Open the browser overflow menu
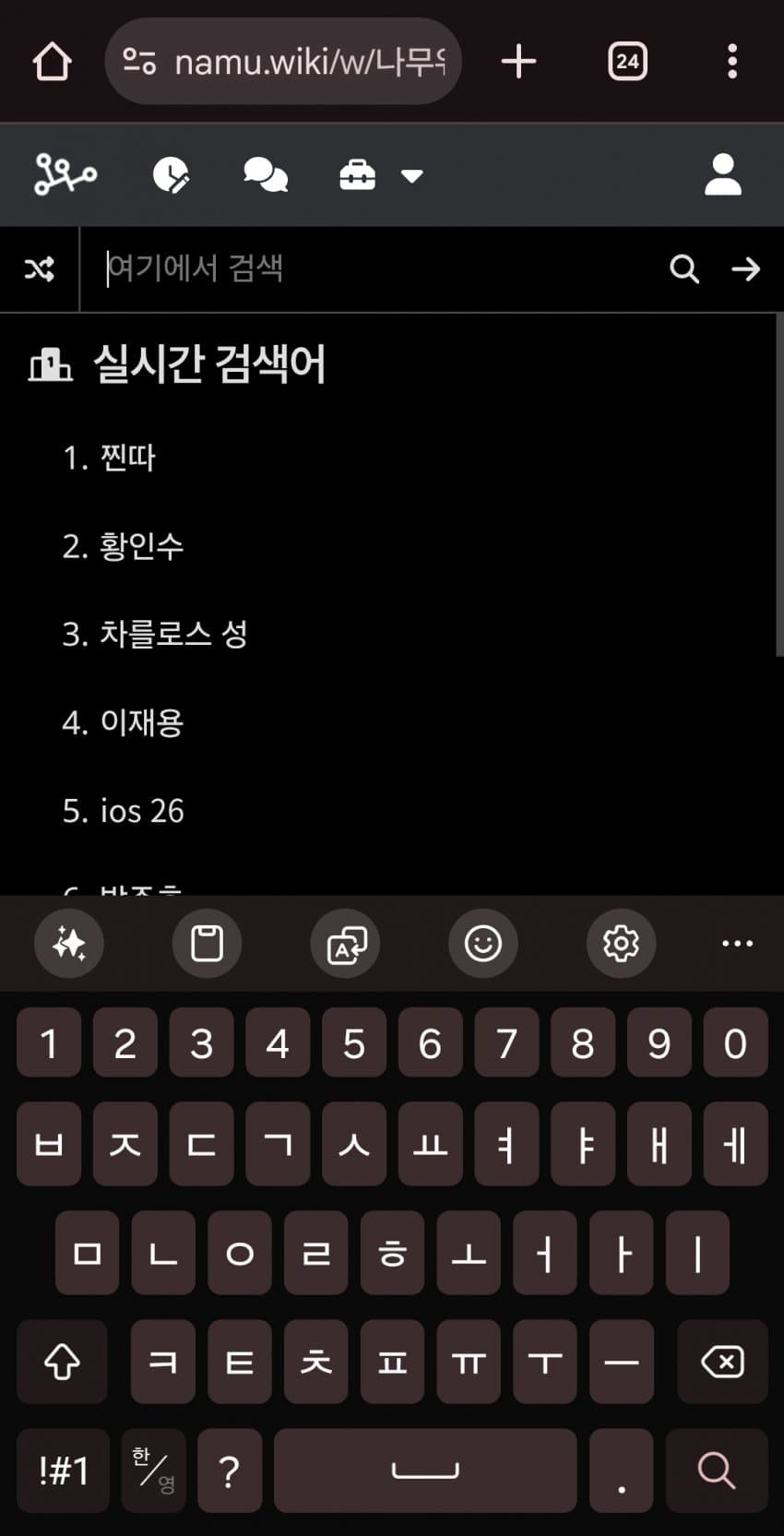The width and height of the screenshot is (784, 1536). click(731, 62)
